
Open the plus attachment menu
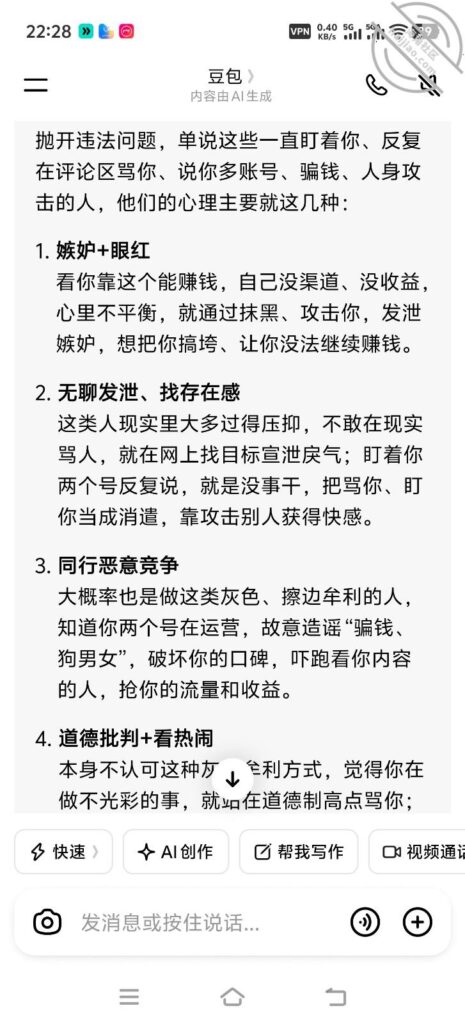418,922
